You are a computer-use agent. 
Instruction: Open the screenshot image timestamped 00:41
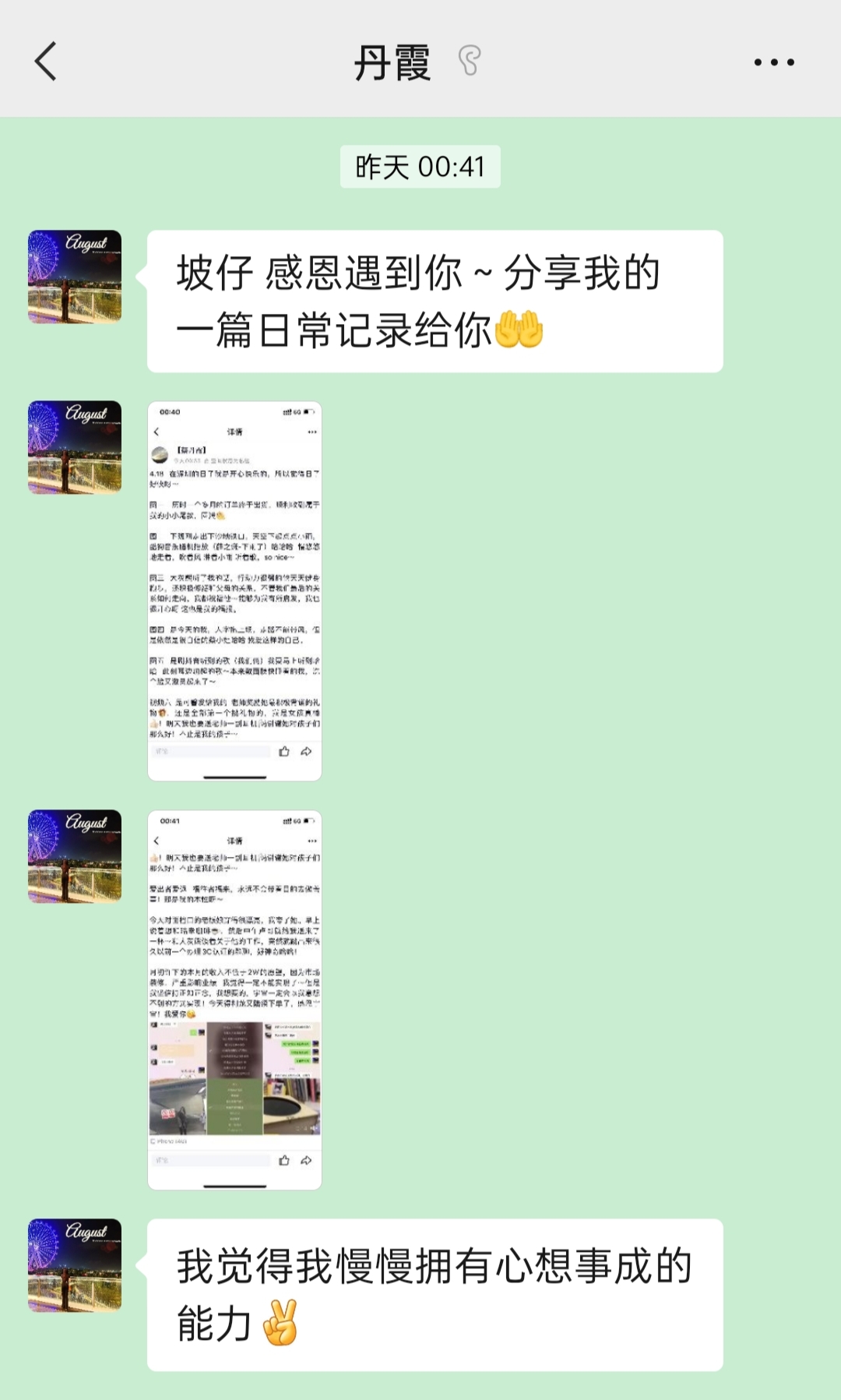[x=234, y=1000]
